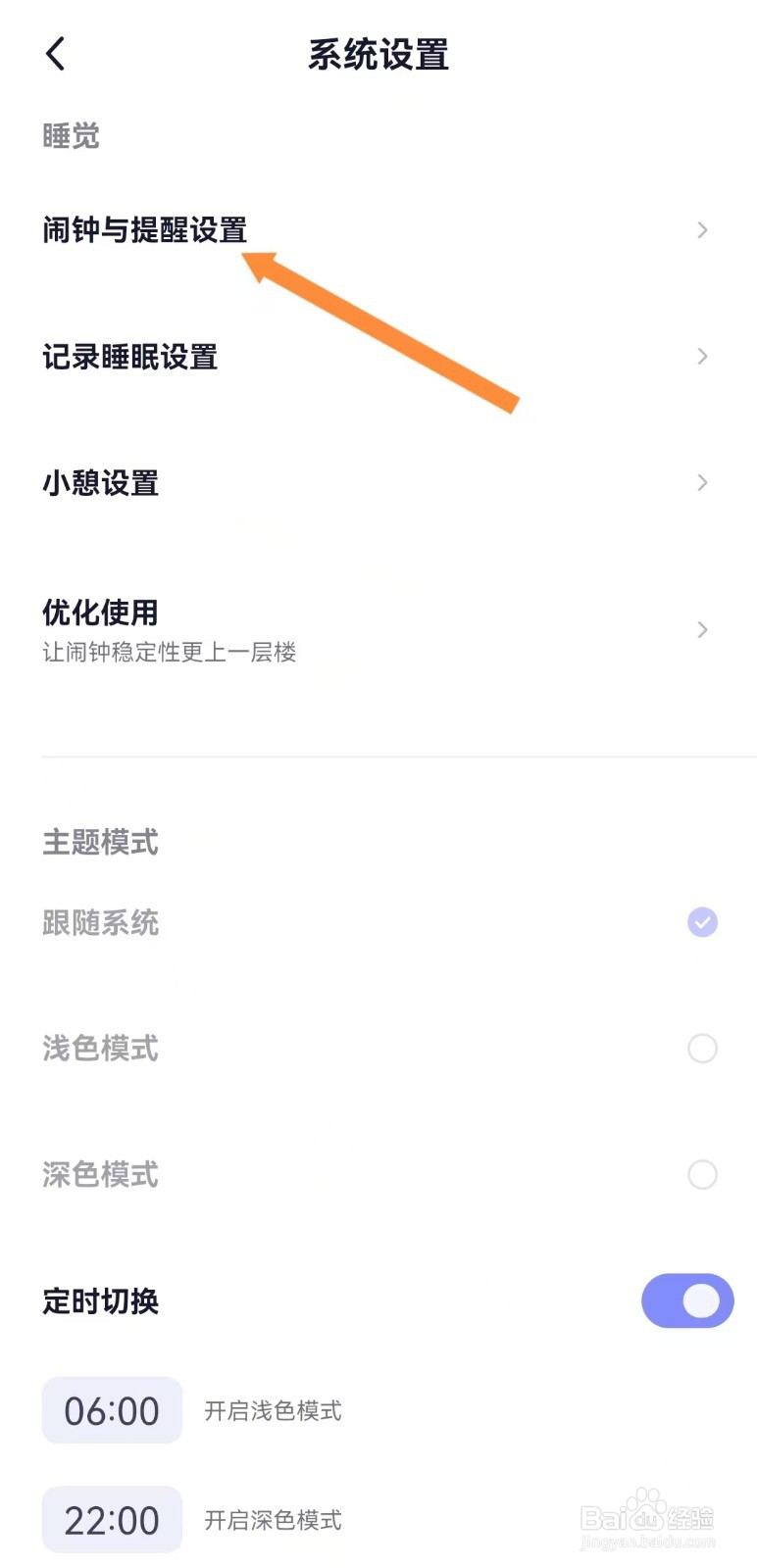
Task: Disable the 定时切换 scheduled switching toggle
Action: click(686, 1300)
